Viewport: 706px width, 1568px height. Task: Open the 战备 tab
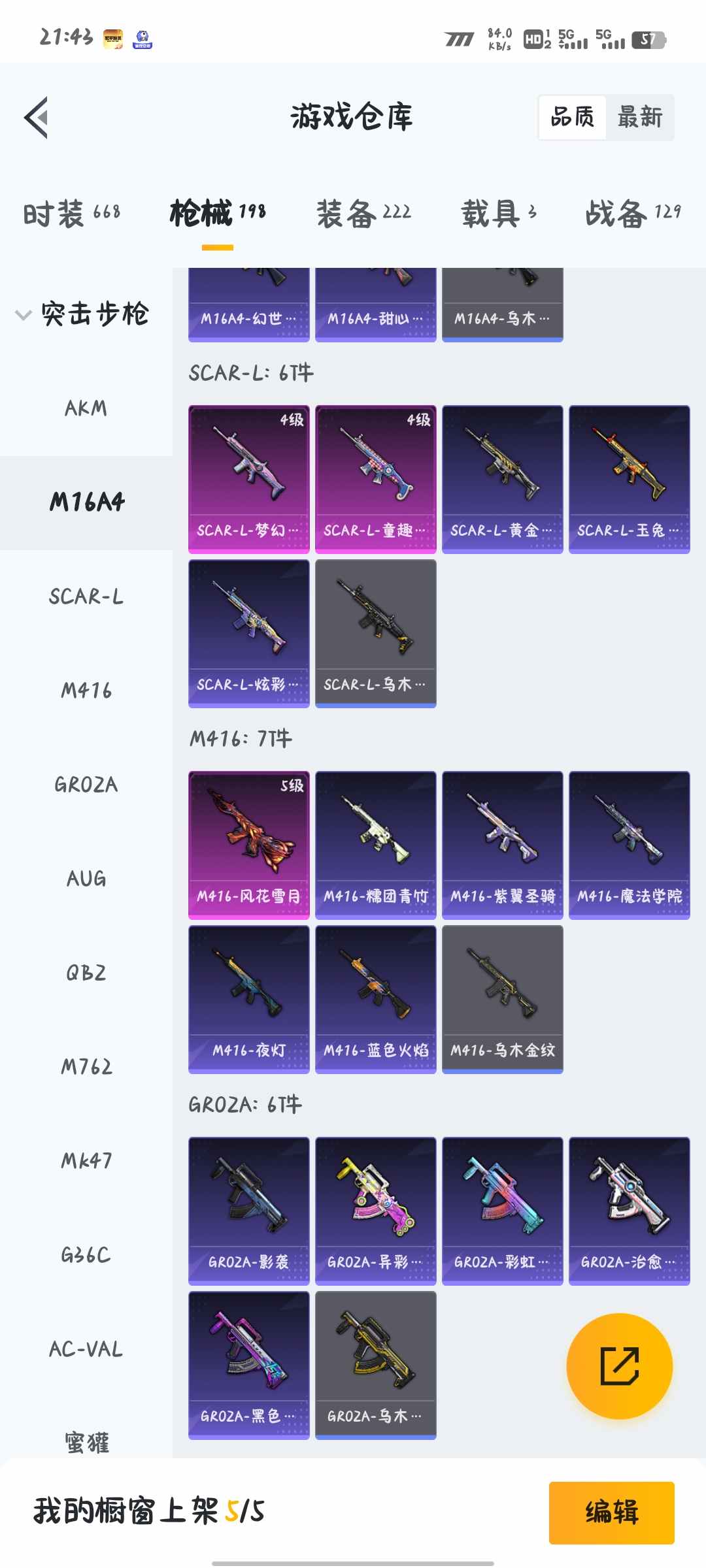632,214
